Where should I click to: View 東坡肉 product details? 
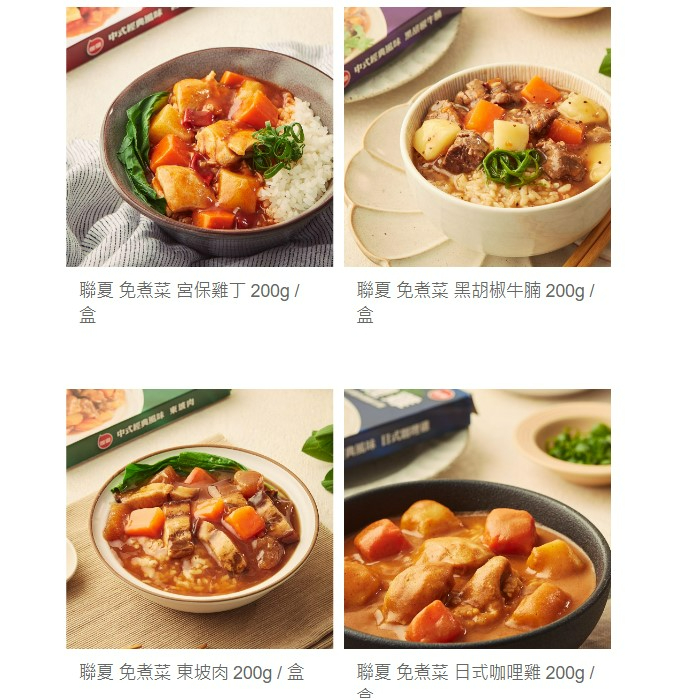(199, 520)
